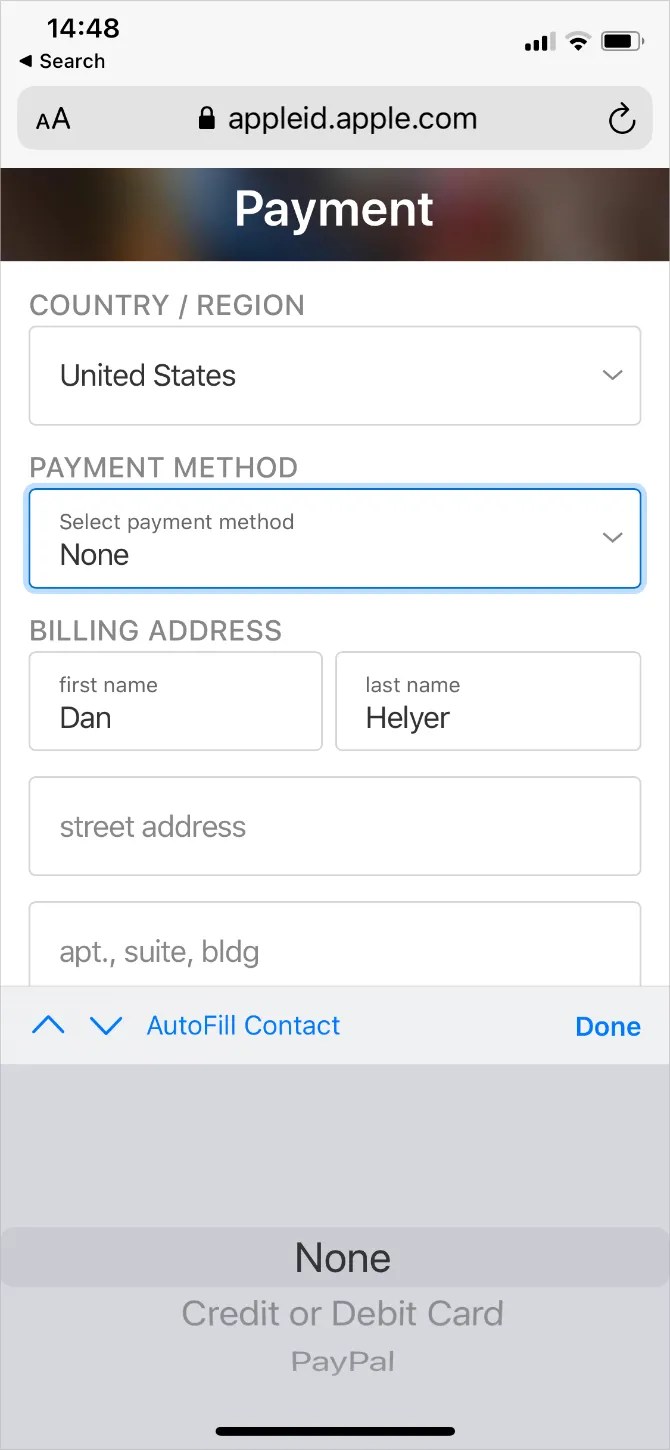Tap Done to close the picker
This screenshot has width=670, height=1450.
pyautogui.click(x=607, y=1026)
